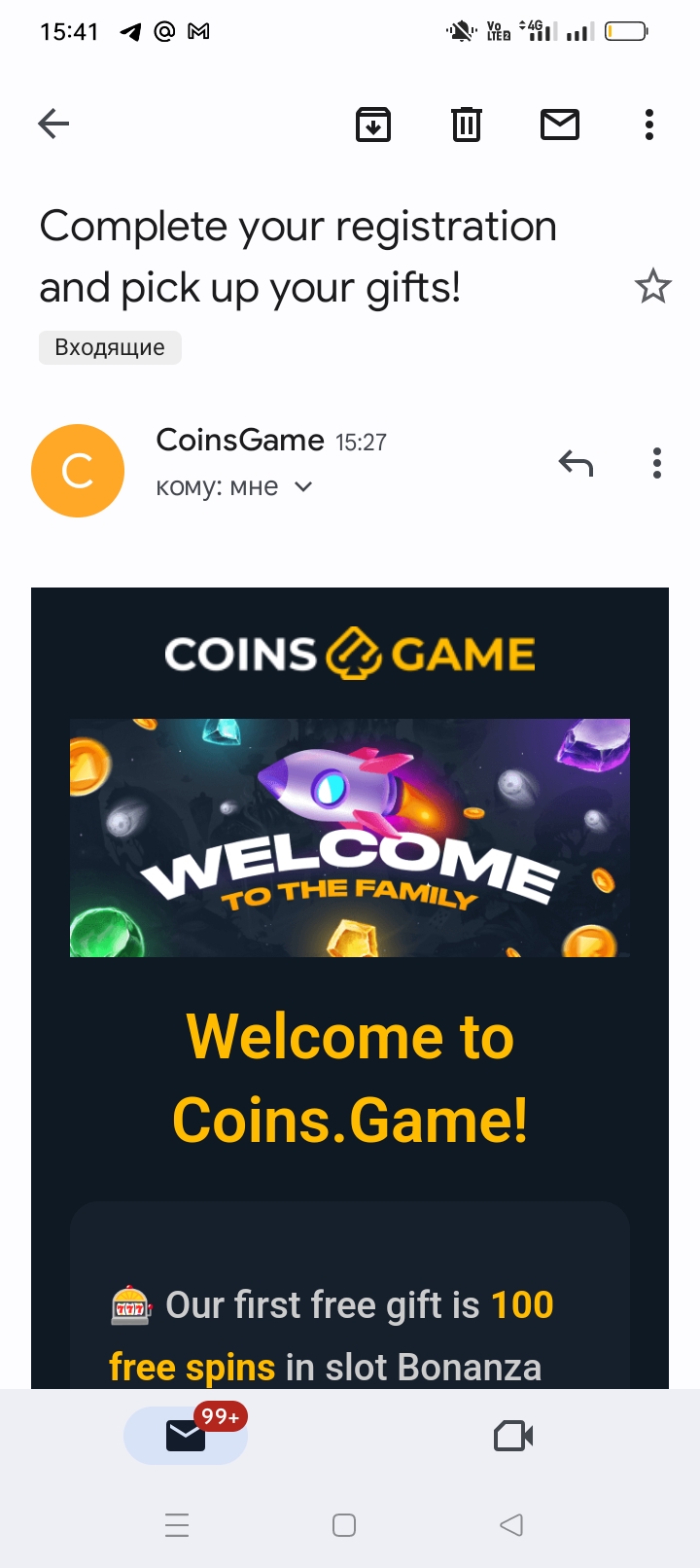Go to the system home screen
The height and width of the screenshot is (1568, 700).
(x=344, y=1525)
